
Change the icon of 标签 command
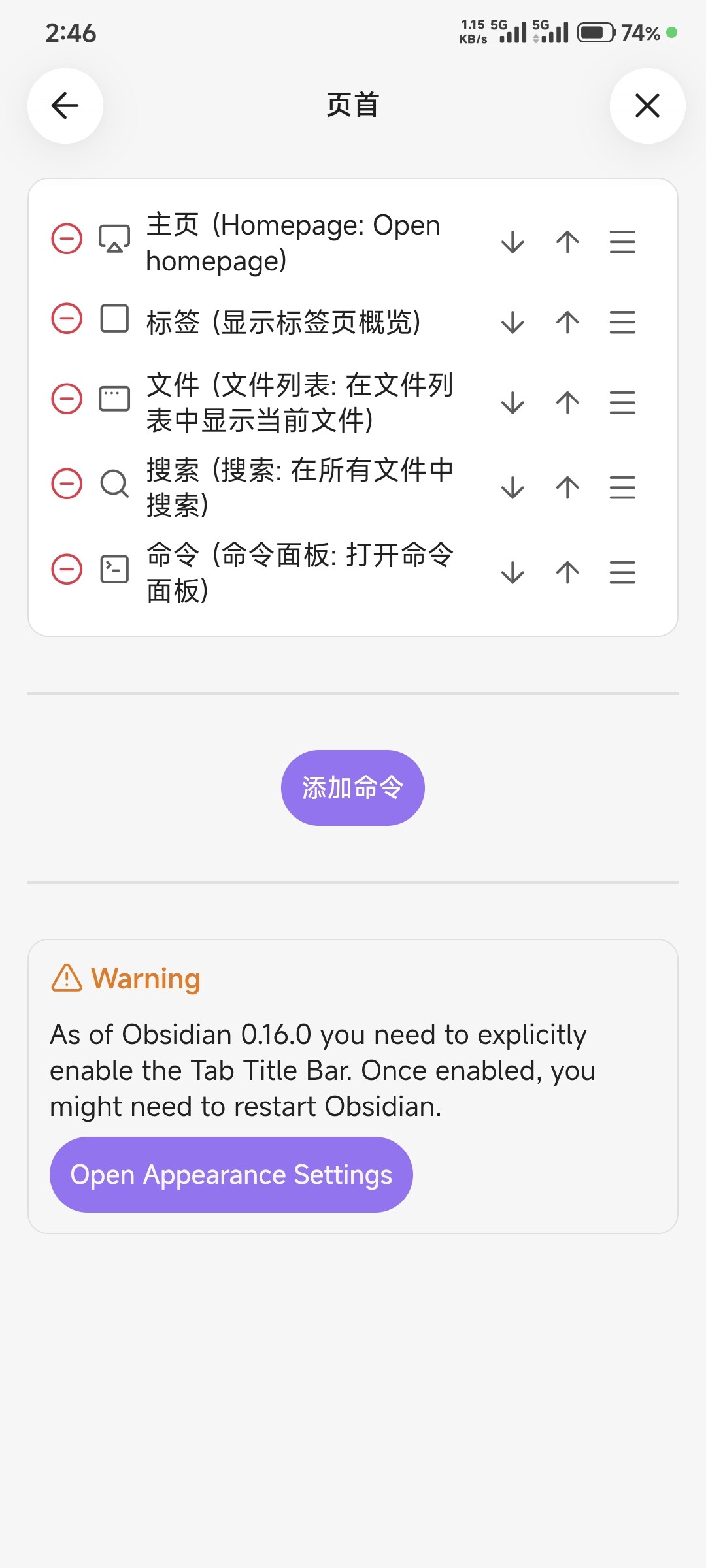[x=114, y=319]
